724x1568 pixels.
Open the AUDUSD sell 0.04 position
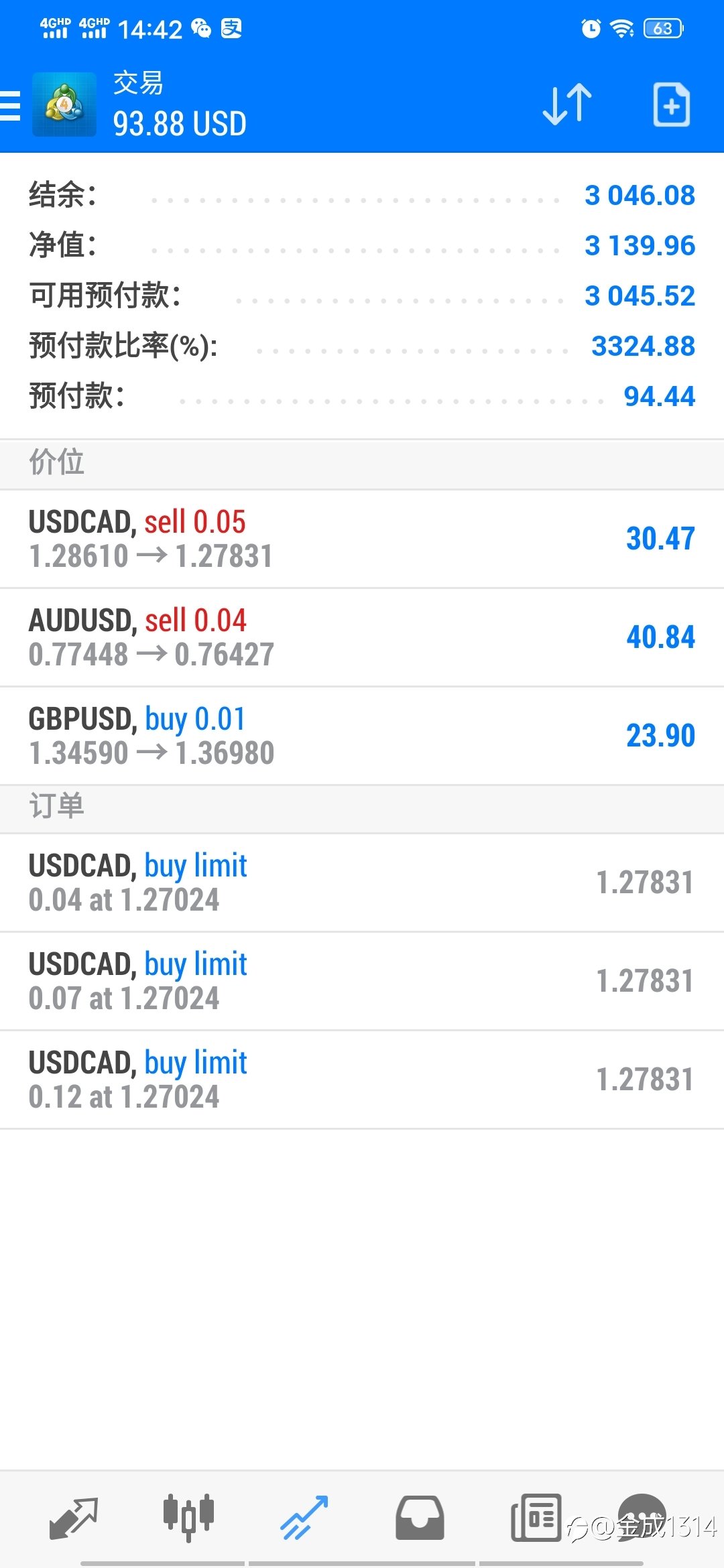(362, 638)
